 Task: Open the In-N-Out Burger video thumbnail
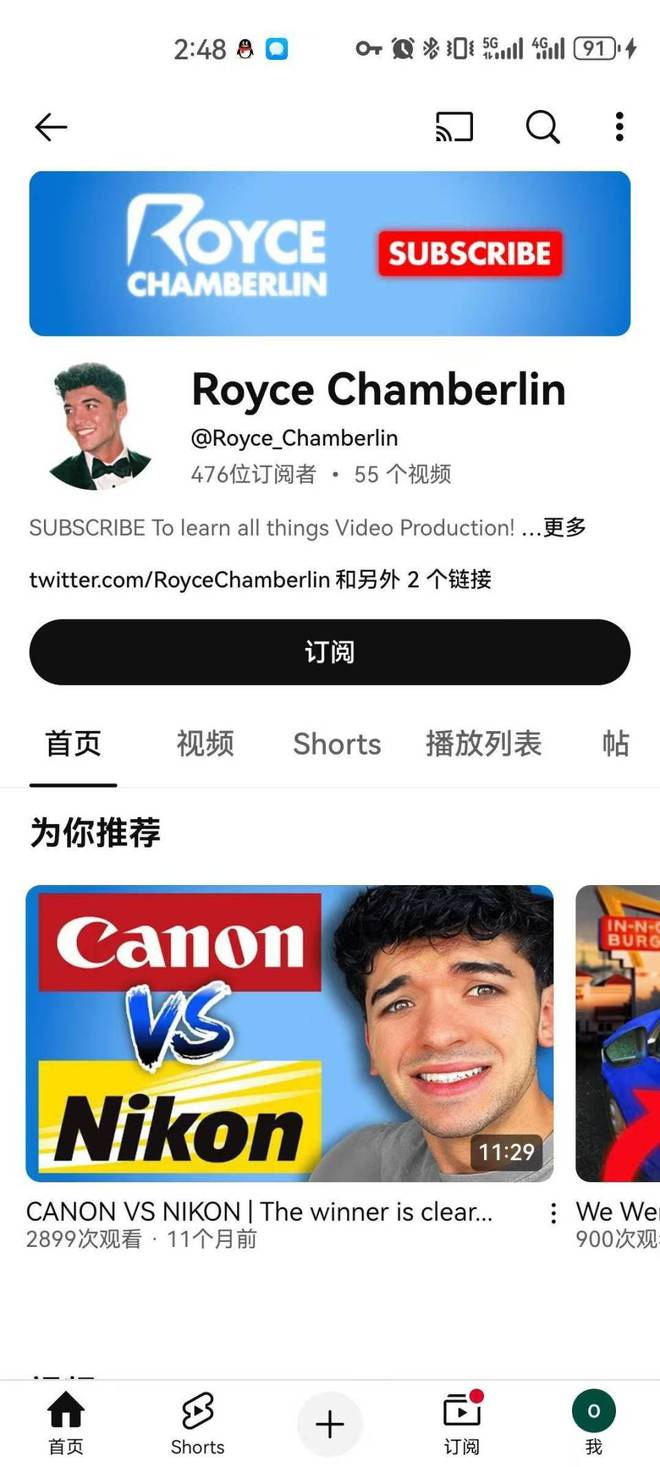(618, 1033)
